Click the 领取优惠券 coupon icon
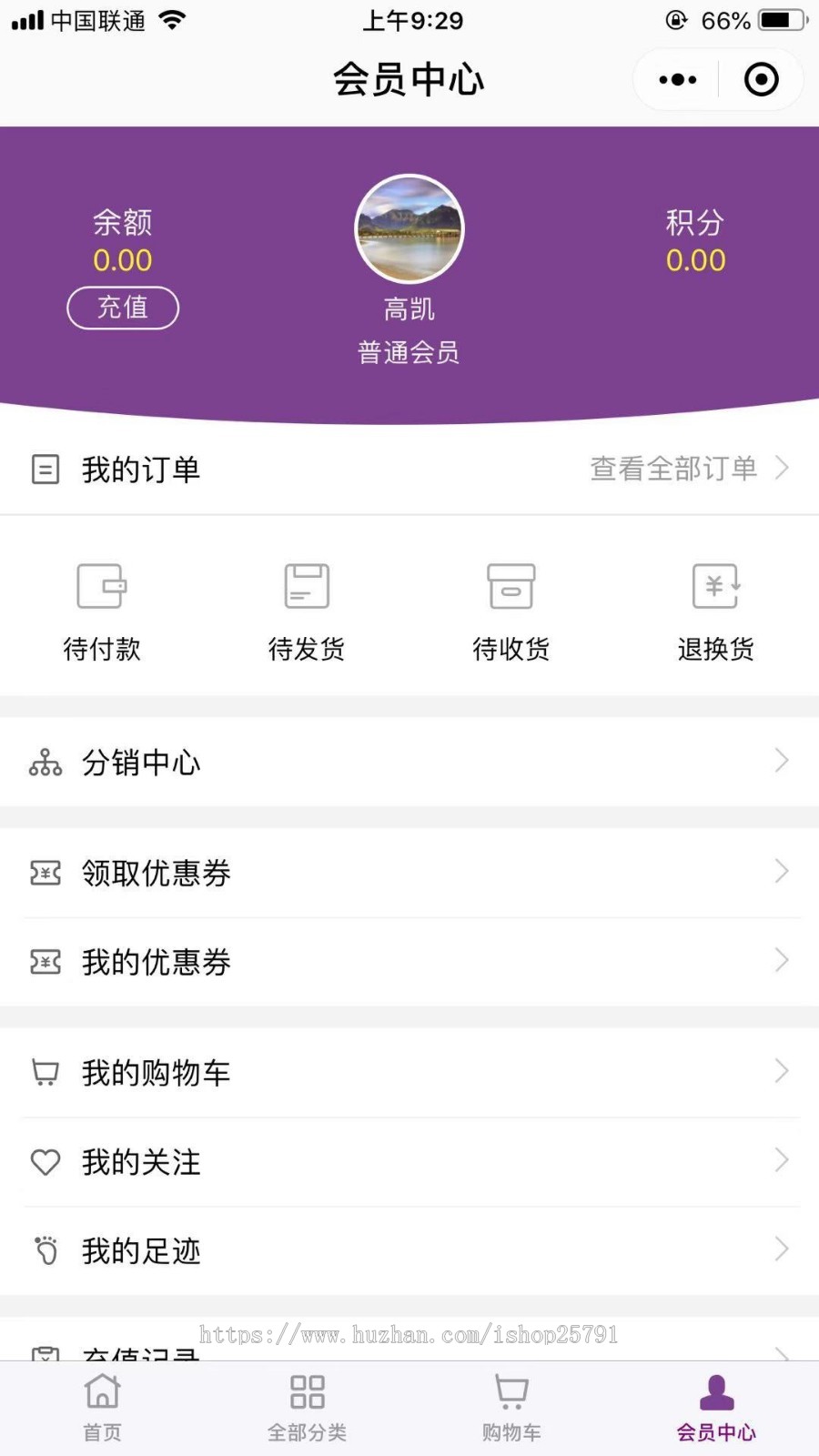 (45, 872)
